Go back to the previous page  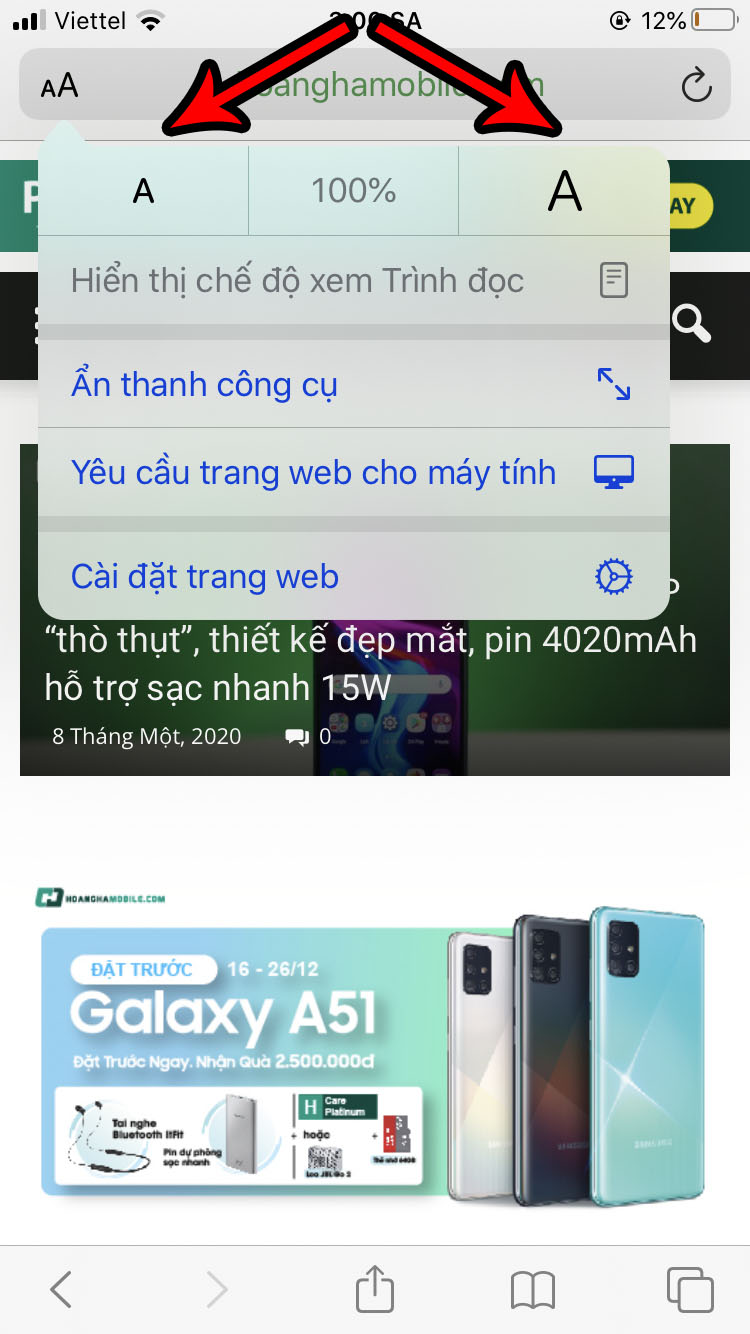(62, 1289)
